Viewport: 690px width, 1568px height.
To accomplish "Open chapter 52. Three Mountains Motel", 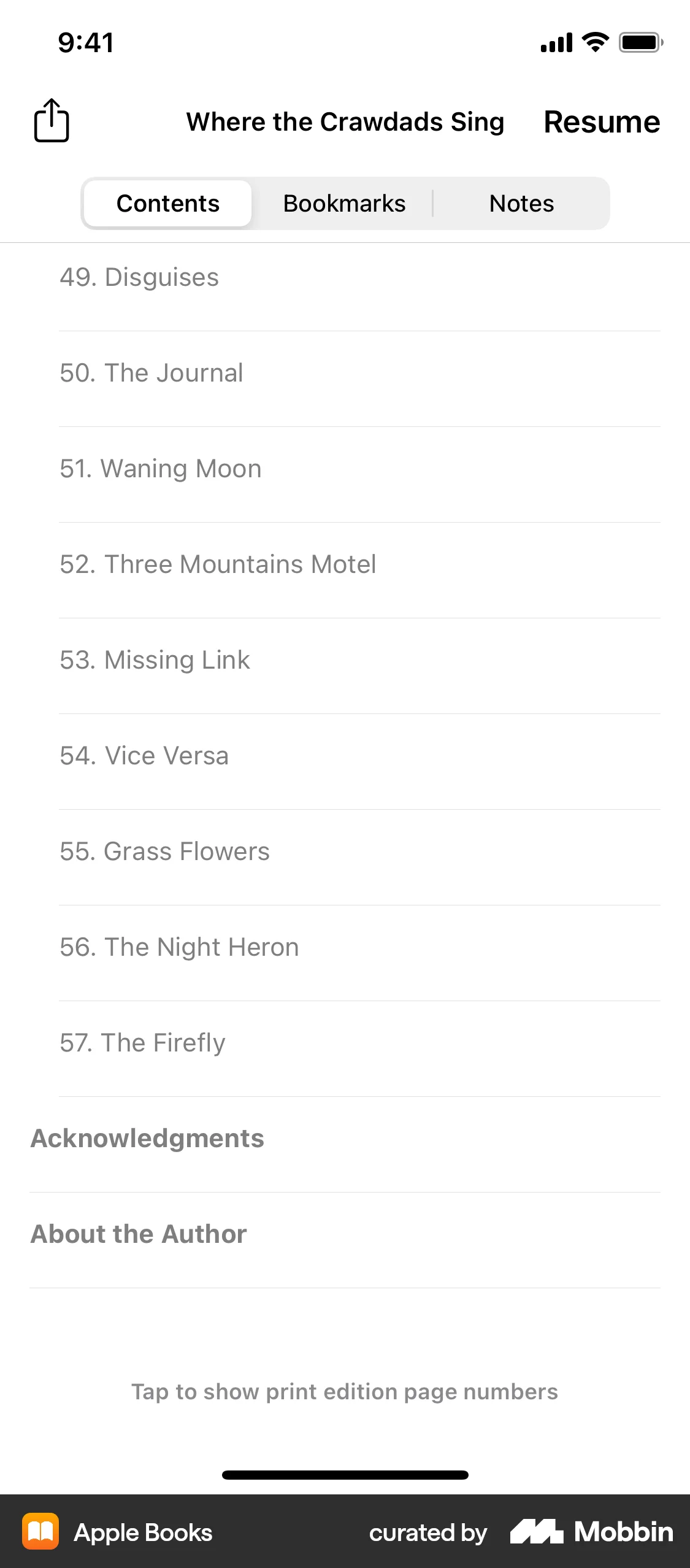I will pyautogui.click(x=218, y=564).
